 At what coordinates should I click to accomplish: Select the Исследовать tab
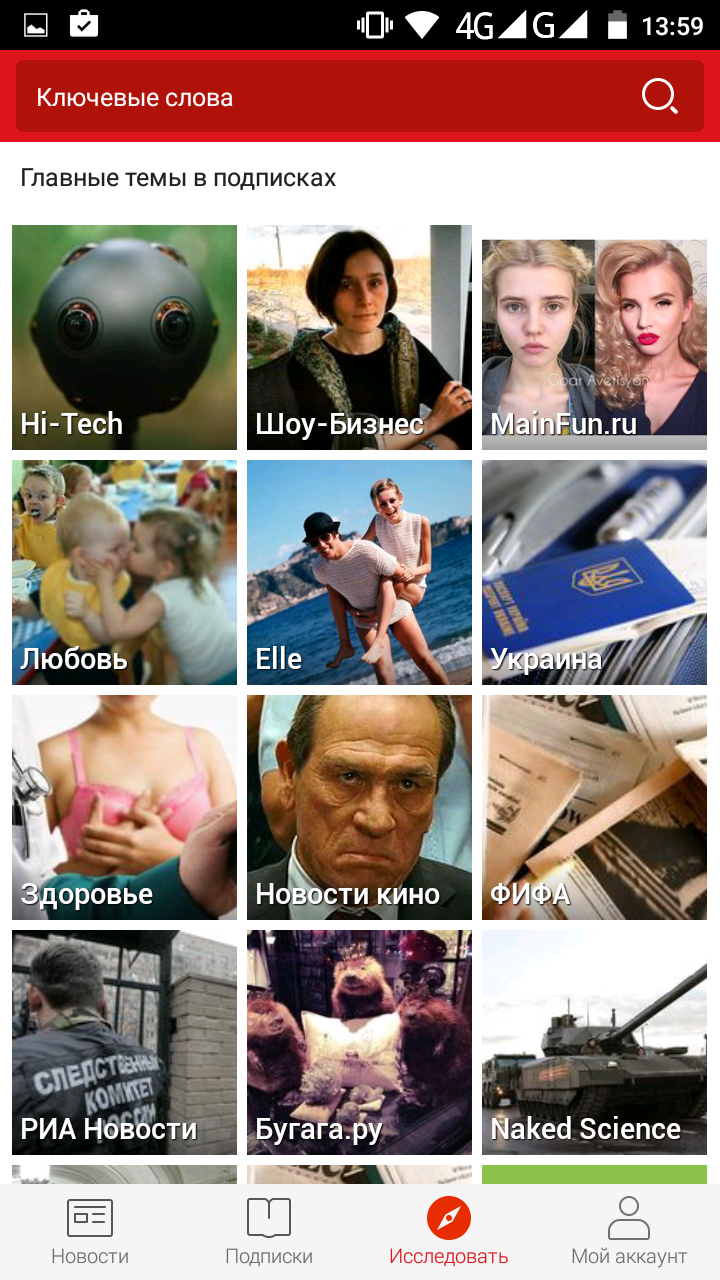(449, 1232)
